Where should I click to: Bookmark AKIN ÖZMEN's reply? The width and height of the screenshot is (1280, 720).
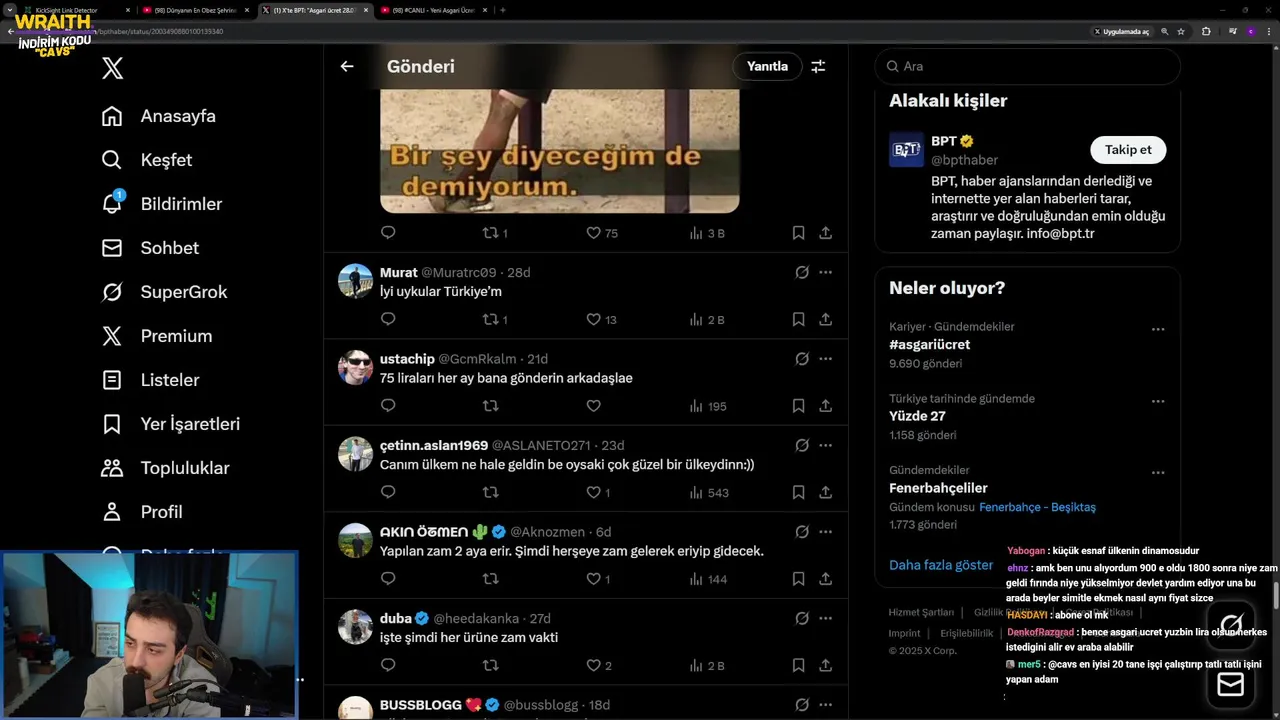(798, 579)
